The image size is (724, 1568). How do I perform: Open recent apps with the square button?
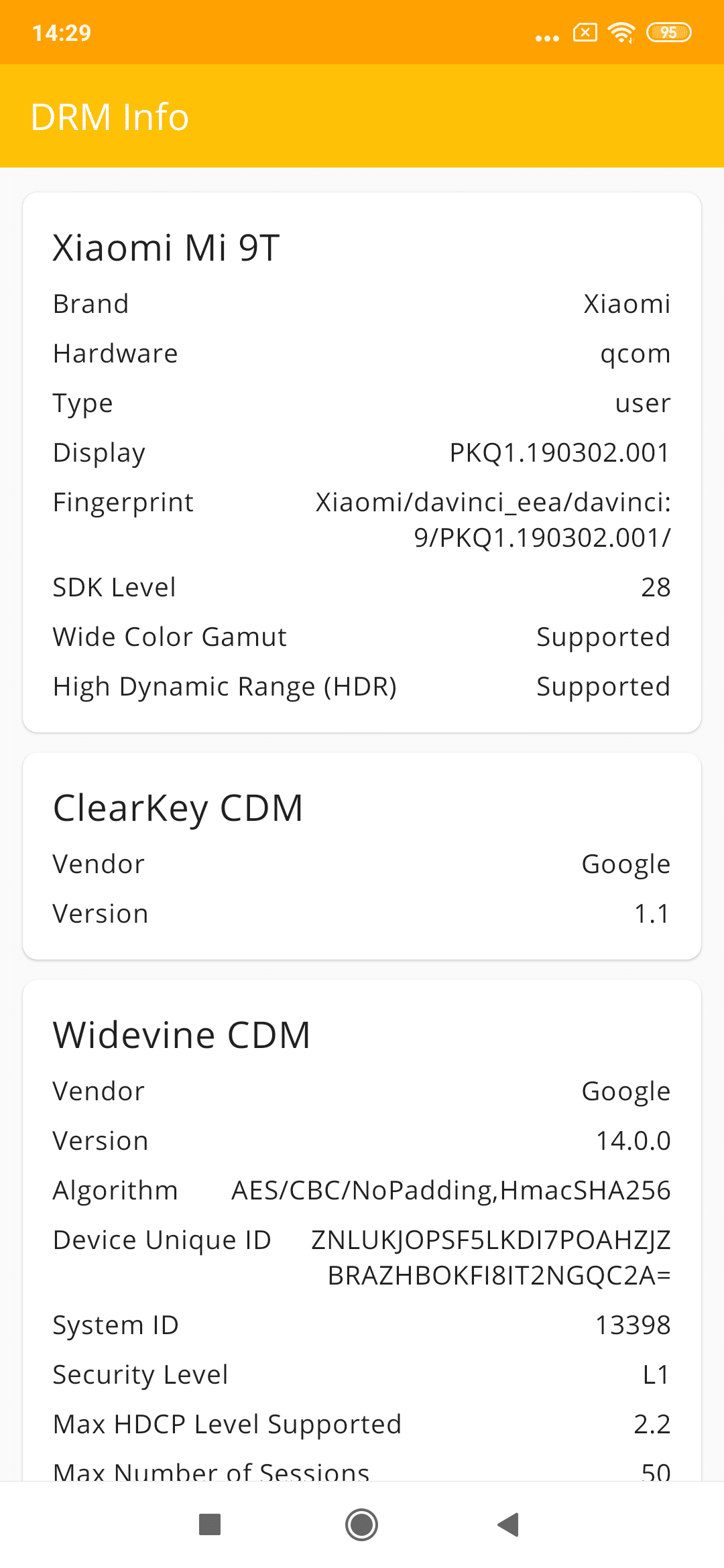(210, 1524)
